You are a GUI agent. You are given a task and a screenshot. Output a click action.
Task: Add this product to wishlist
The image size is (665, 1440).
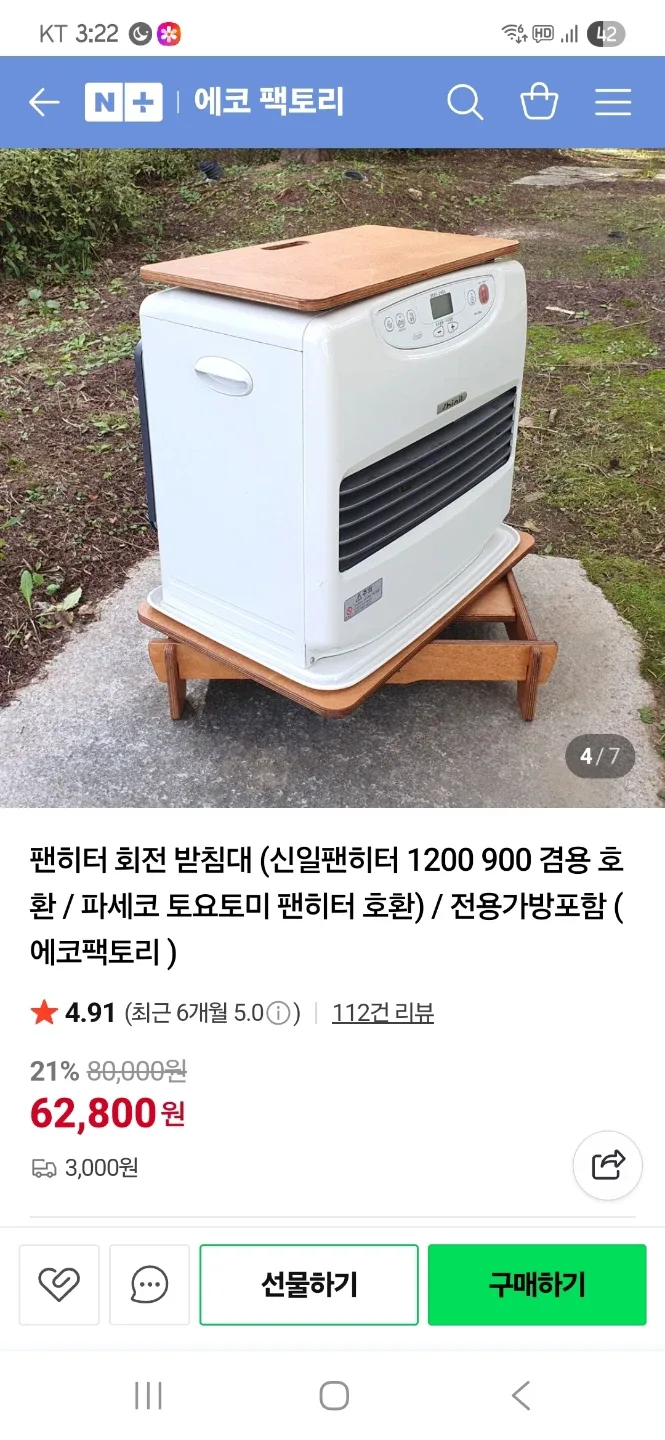[x=59, y=1285]
